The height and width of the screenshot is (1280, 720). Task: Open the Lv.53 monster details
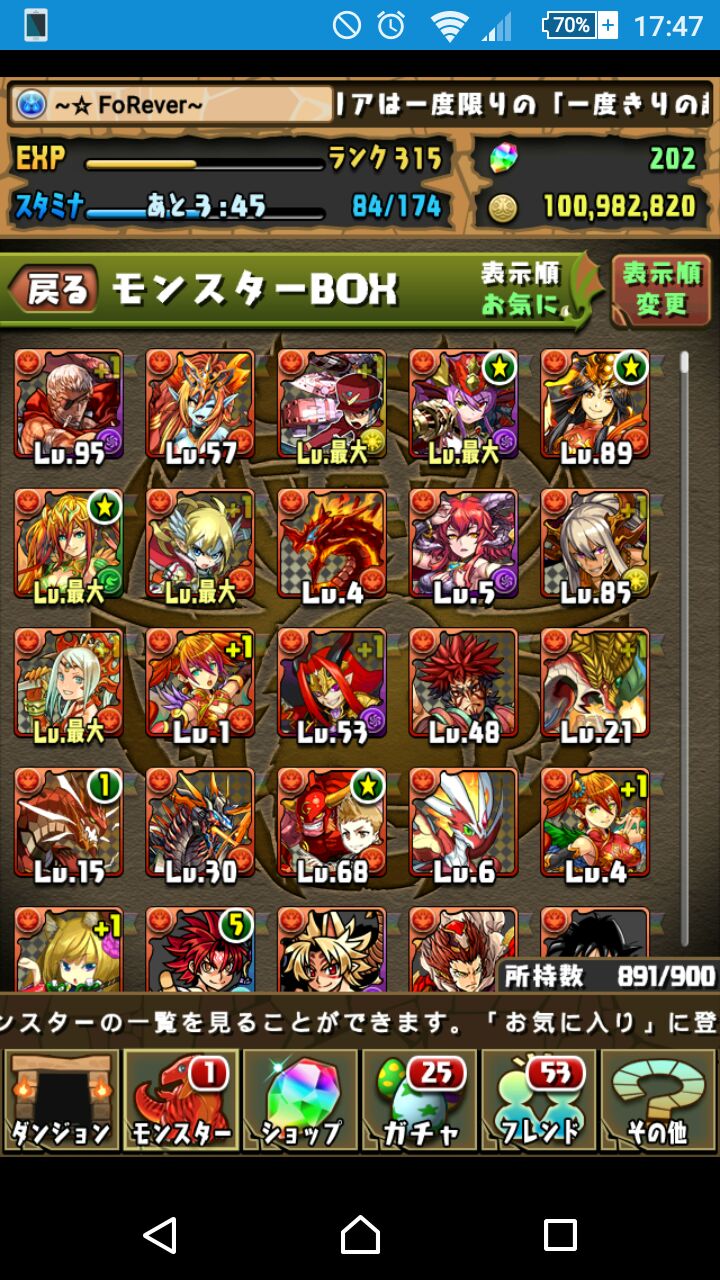332,685
